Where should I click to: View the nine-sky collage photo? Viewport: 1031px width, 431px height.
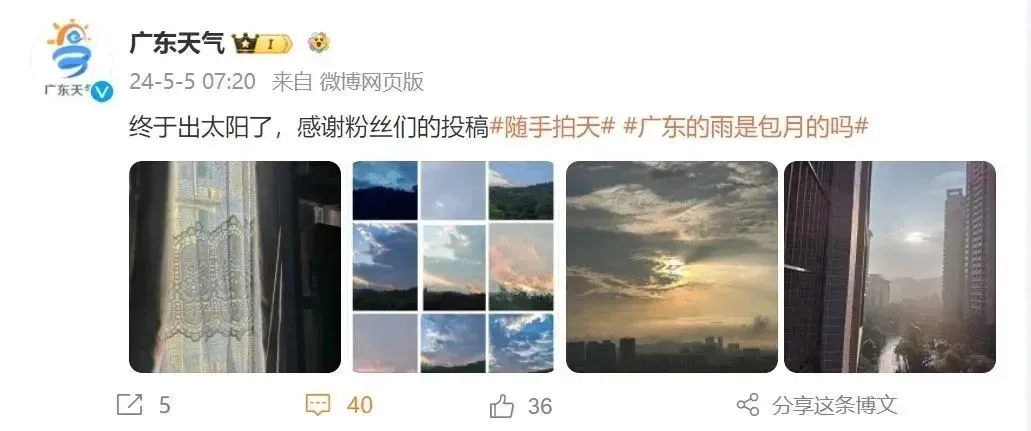[x=453, y=267]
